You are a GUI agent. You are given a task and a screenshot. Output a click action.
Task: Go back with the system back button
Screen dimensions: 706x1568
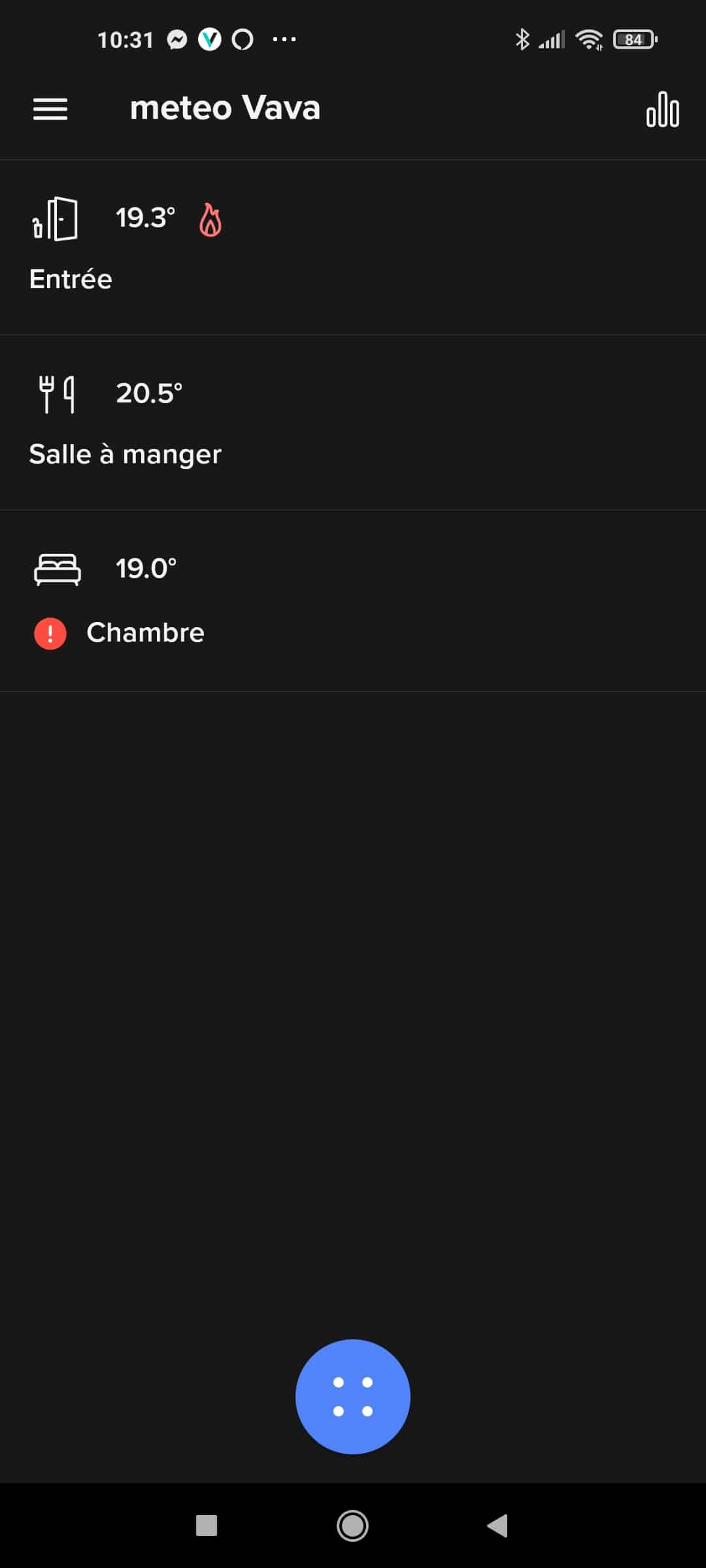pos(497,1526)
